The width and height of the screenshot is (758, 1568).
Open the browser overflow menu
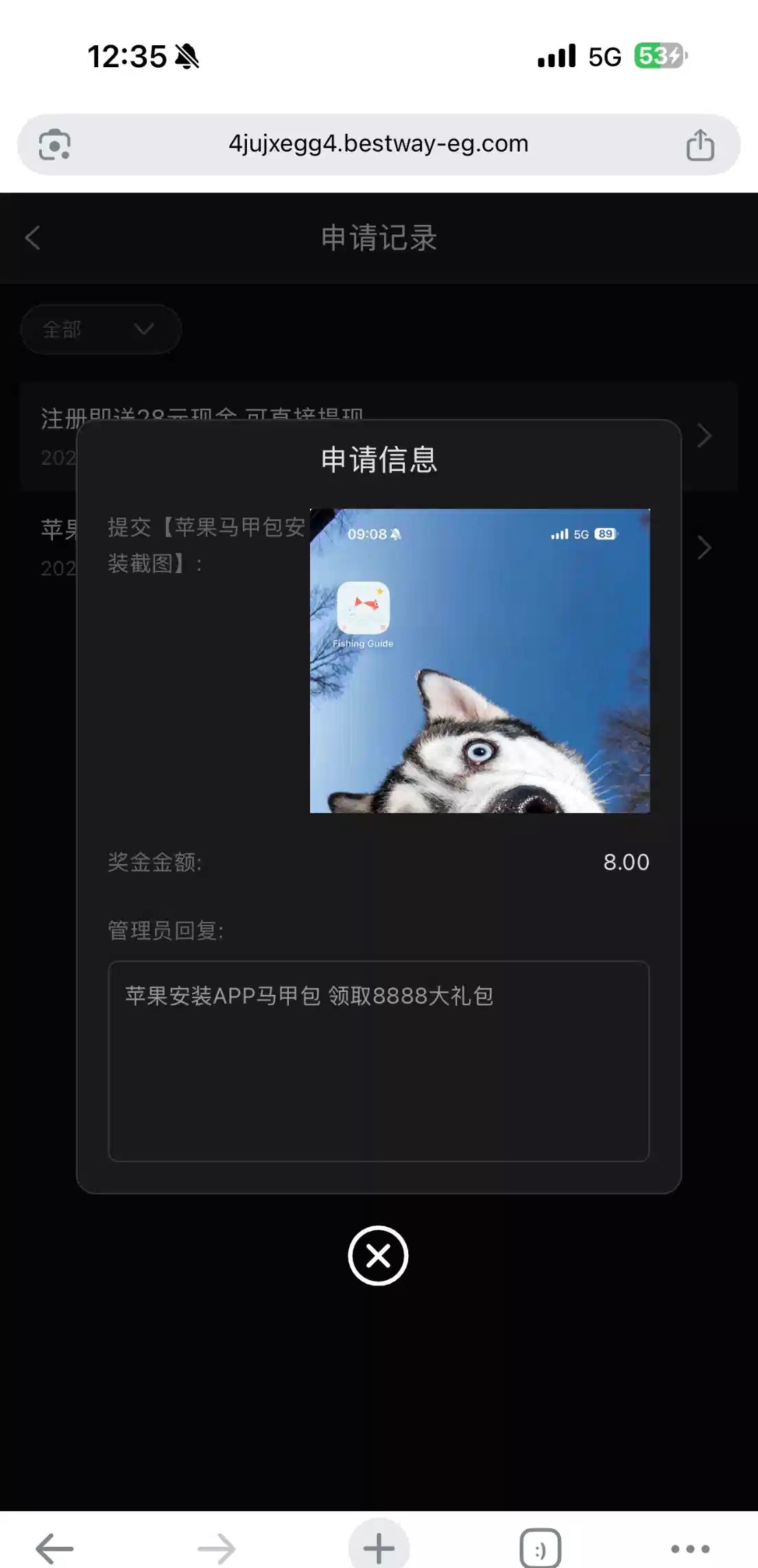(x=689, y=1547)
